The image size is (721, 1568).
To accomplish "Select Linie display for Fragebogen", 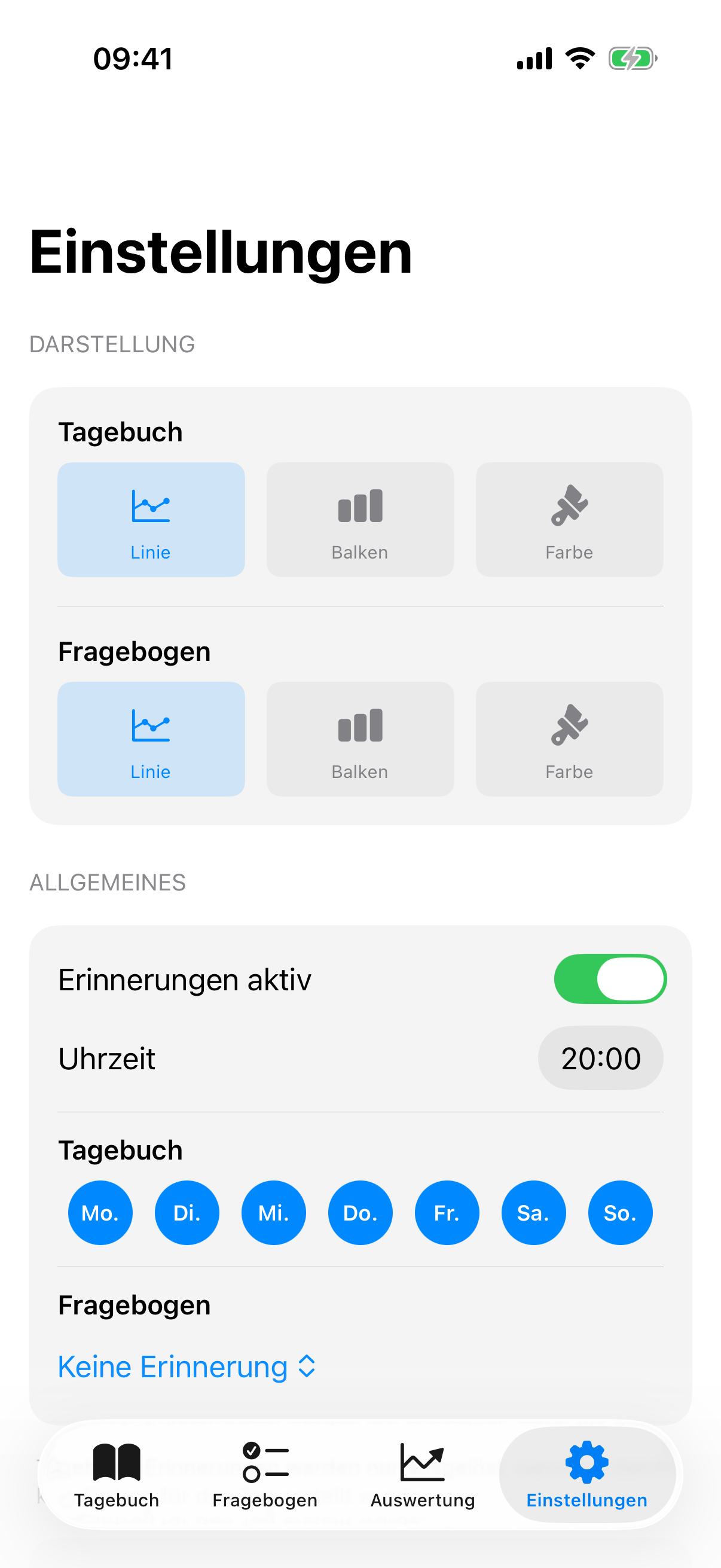I will point(151,739).
